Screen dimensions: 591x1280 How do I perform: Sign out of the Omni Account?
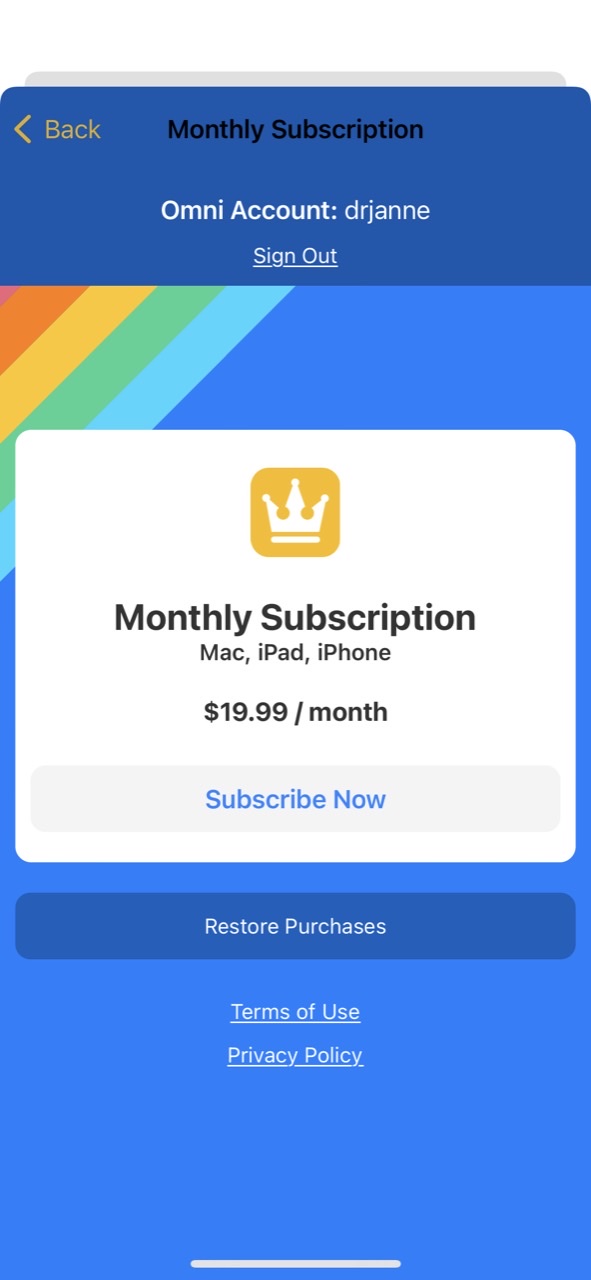295,256
